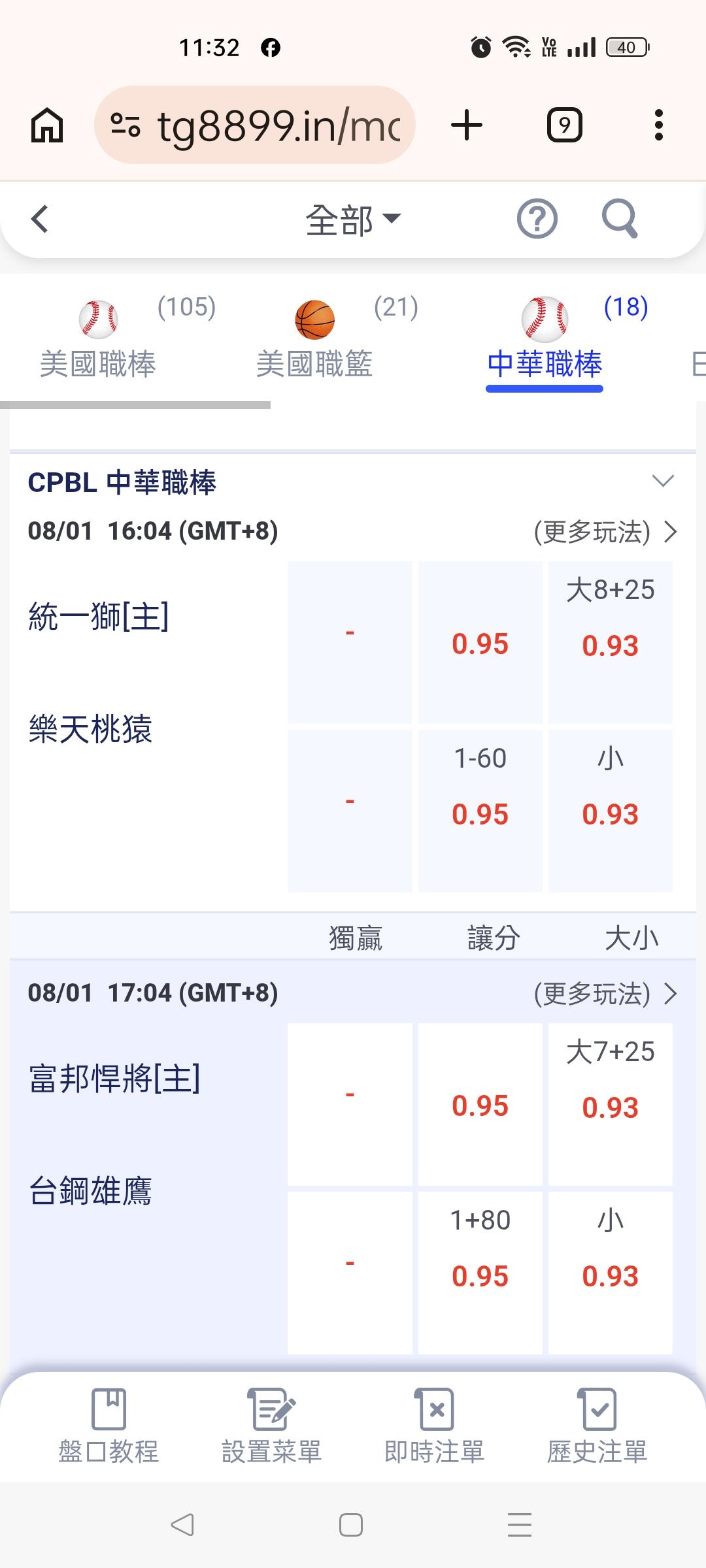Pick the 1+80 handicap for 台鋼雄鷹
Screen dimensions: 706x1568
pos(480,1273)
